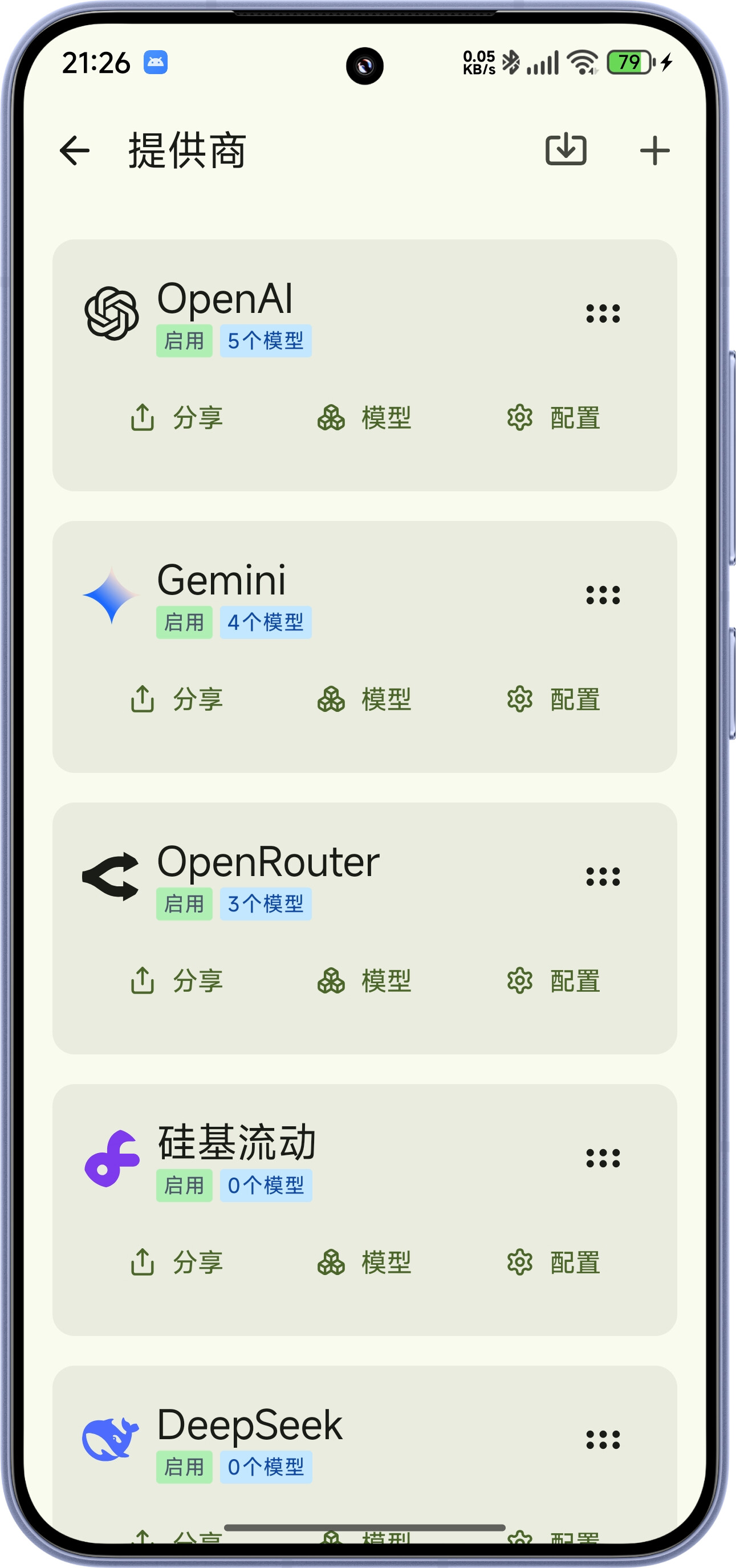Tap the DeepSeek six-dot handle
736x1568 pixels.
[603, 1440]
